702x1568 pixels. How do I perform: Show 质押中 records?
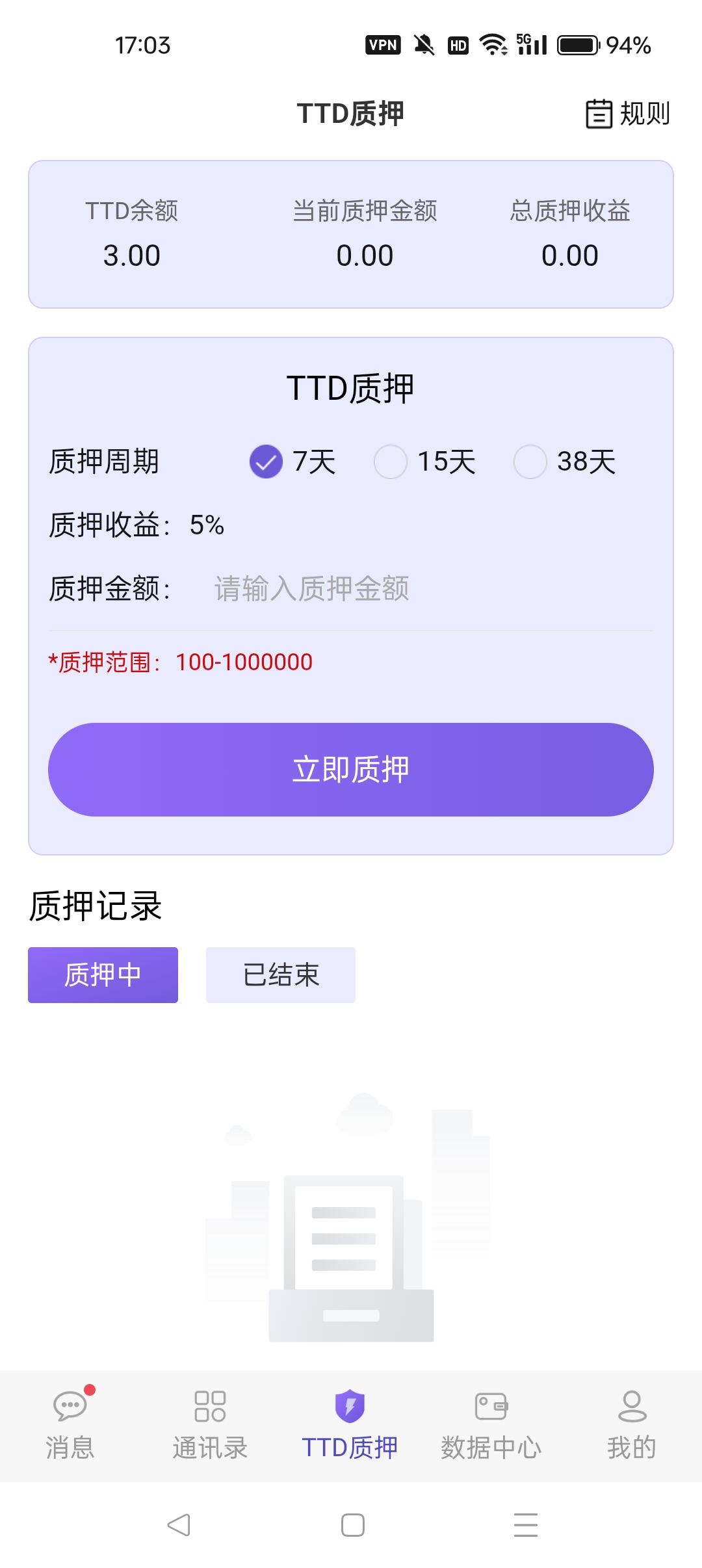pyautogui.click(x=103, y=975)
